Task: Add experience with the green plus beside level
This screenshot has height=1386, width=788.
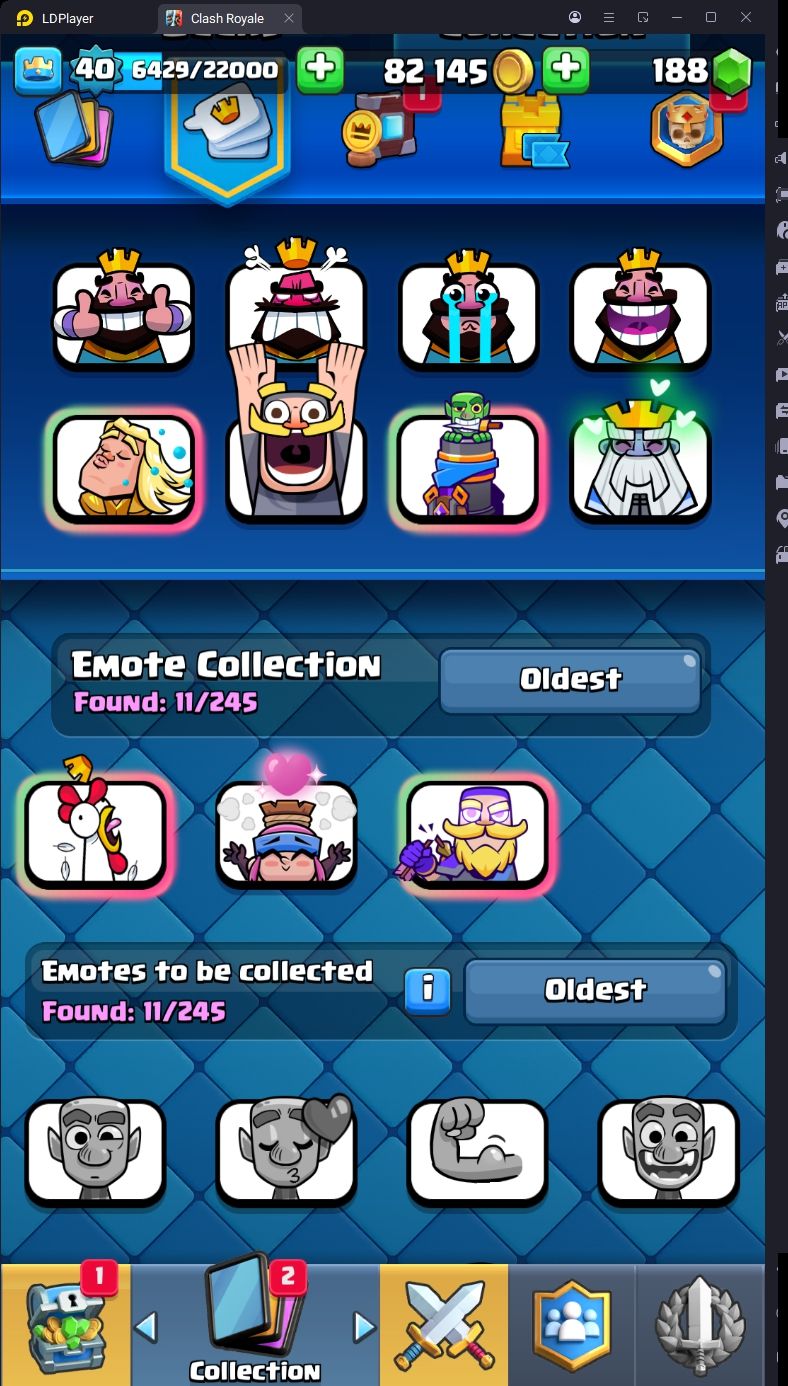Action: [321, 69]
